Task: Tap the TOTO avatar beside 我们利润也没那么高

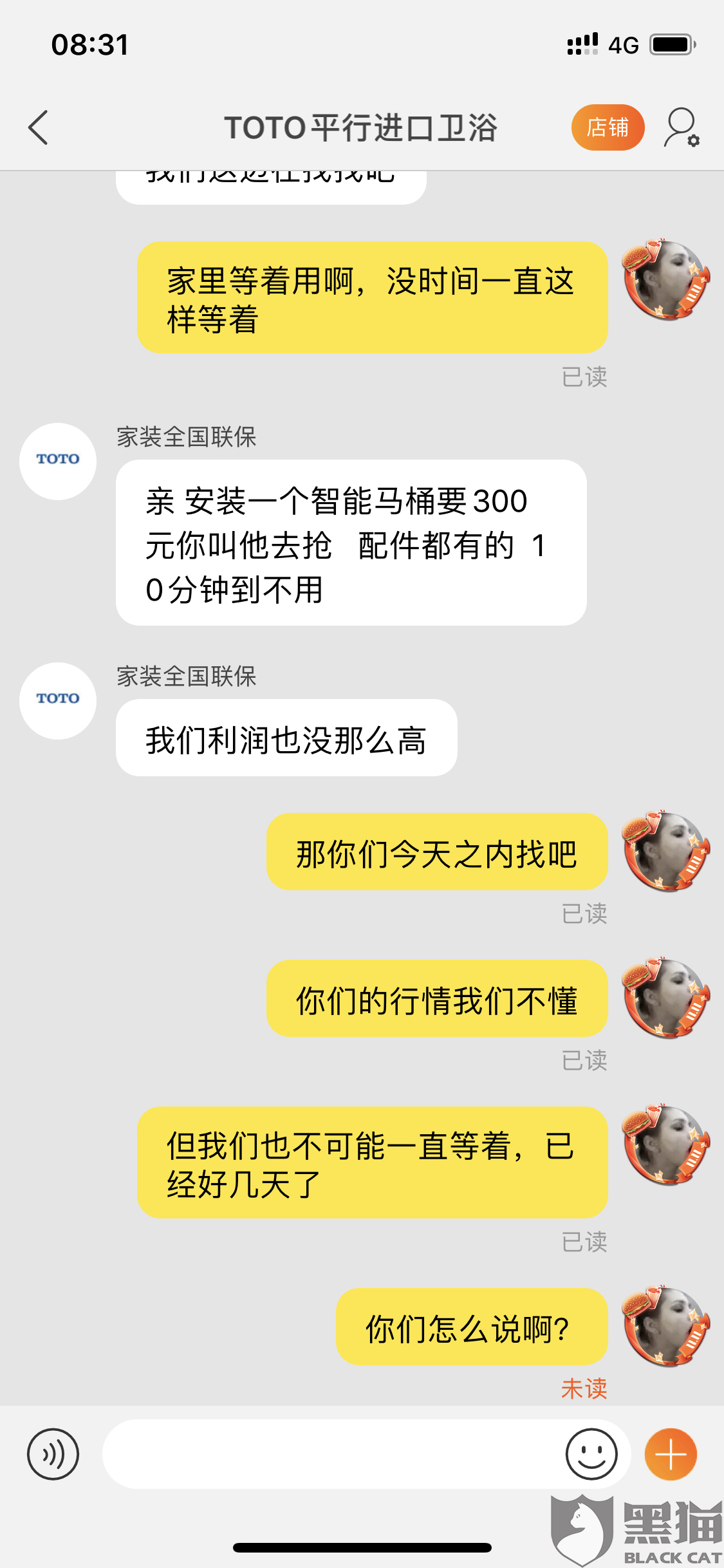Action: click(58, 700)
